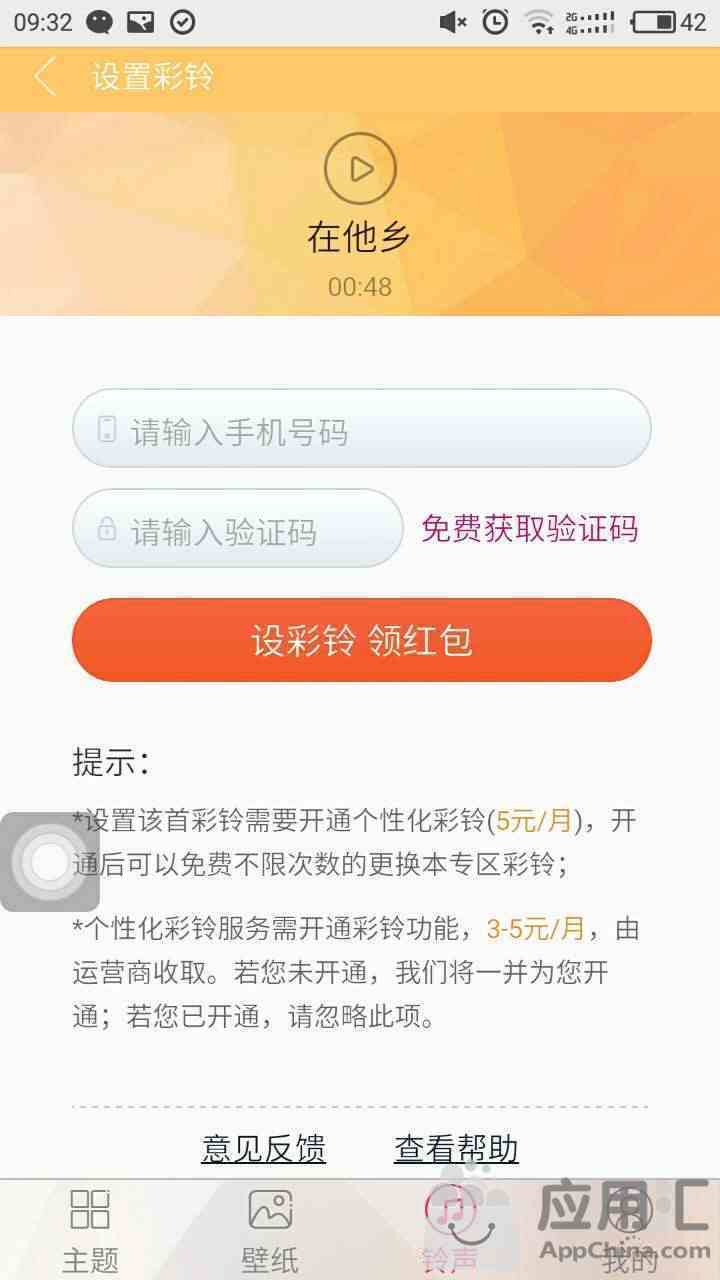Focus the 请输入验证码 verification code field
Image resolution: width=720 pixels, height=1280 pixels.
[x=238, y=529]
